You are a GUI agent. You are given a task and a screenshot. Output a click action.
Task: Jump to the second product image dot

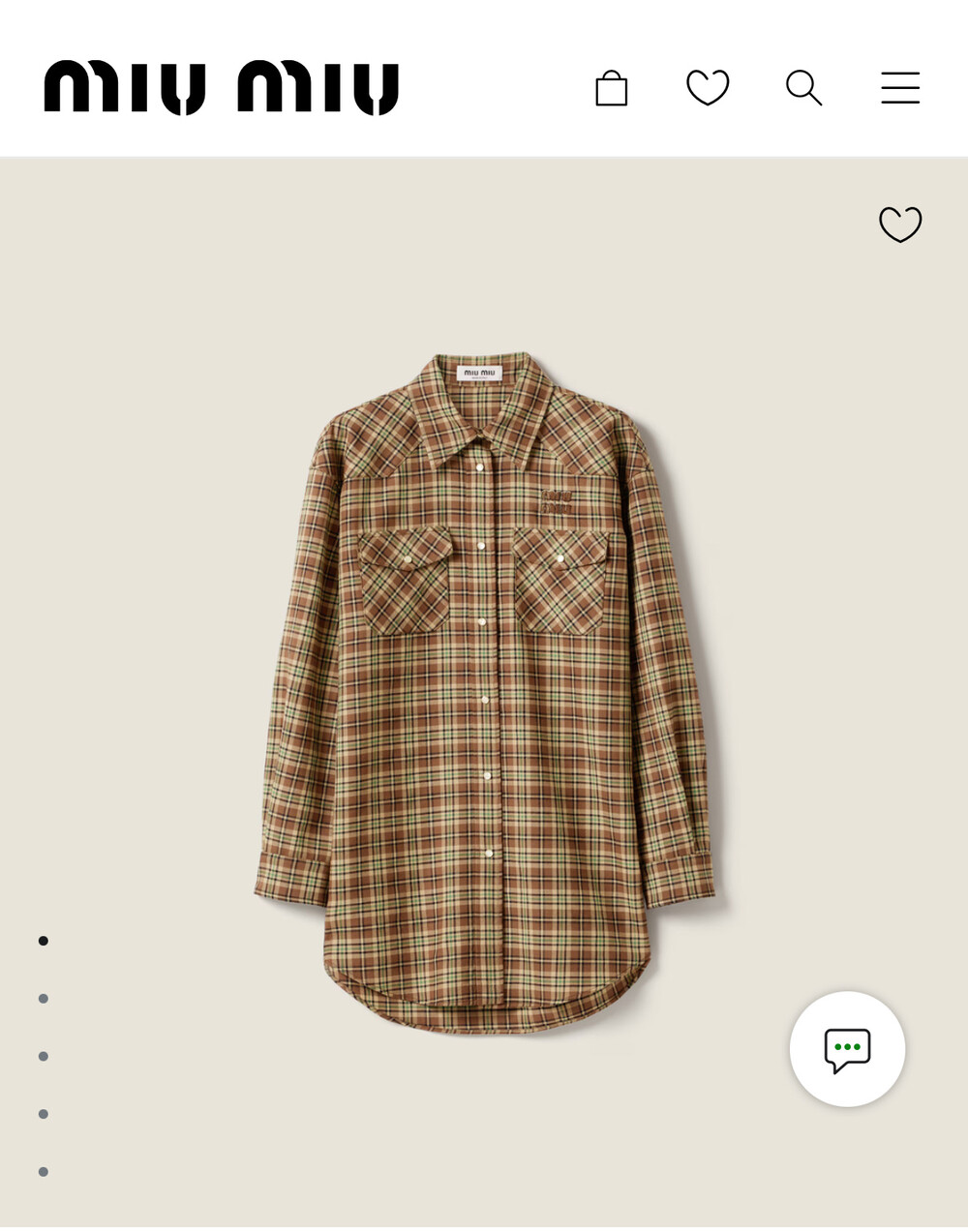click(x=44, y=999)
